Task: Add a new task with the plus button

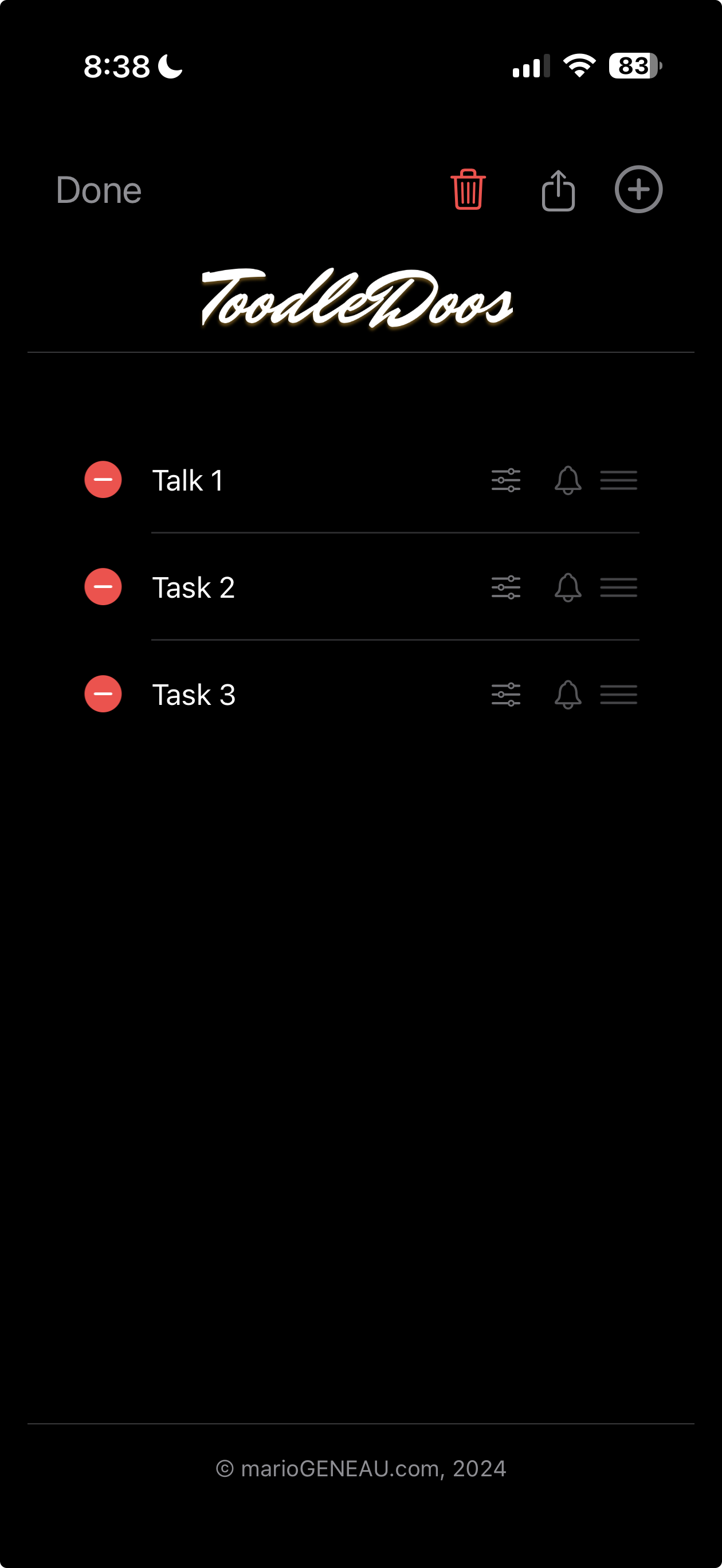Action: pyautogui.click(x=638, y=189)
